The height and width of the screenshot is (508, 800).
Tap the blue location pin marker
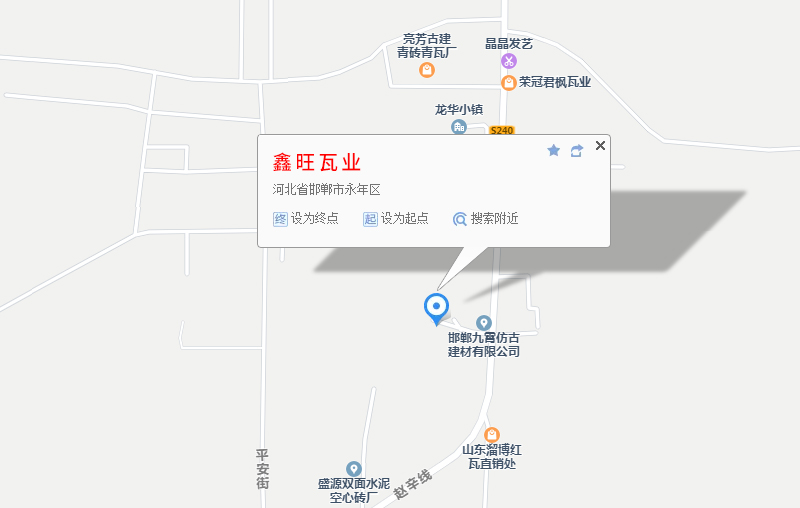(x=436, y=307)
